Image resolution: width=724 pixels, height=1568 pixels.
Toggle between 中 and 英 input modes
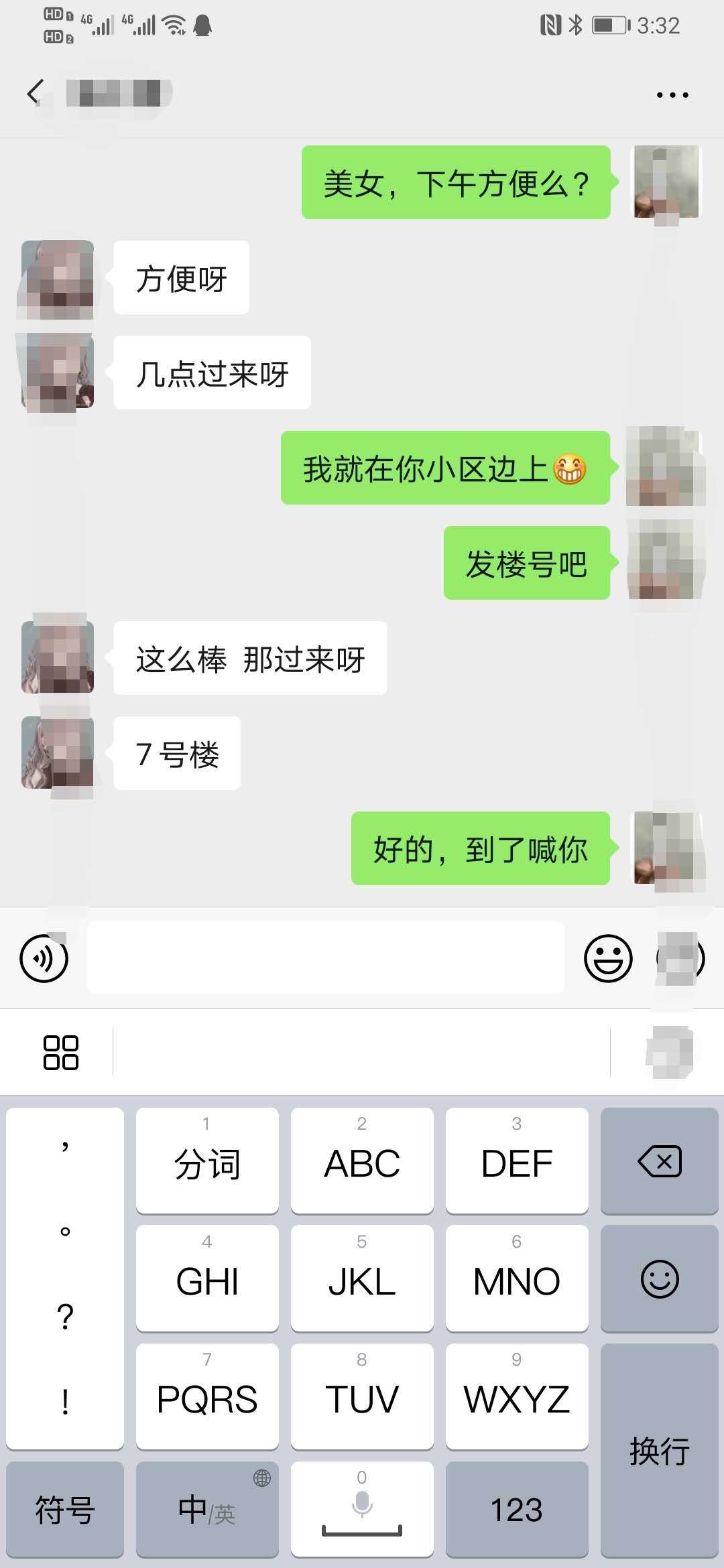pyautogui.click(x=206, y=1510)
